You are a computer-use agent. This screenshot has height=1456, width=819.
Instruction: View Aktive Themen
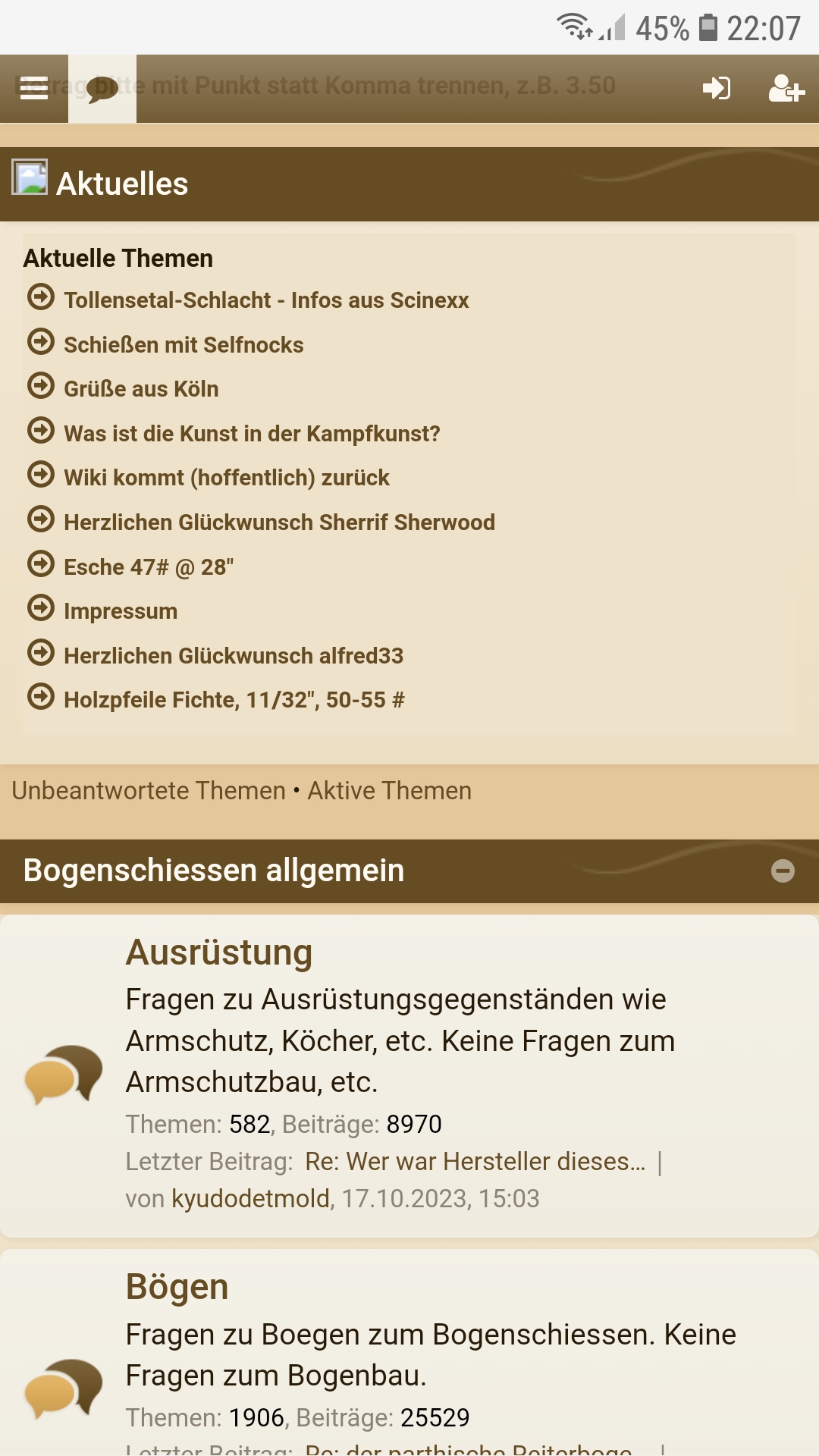tap(389, 791)
